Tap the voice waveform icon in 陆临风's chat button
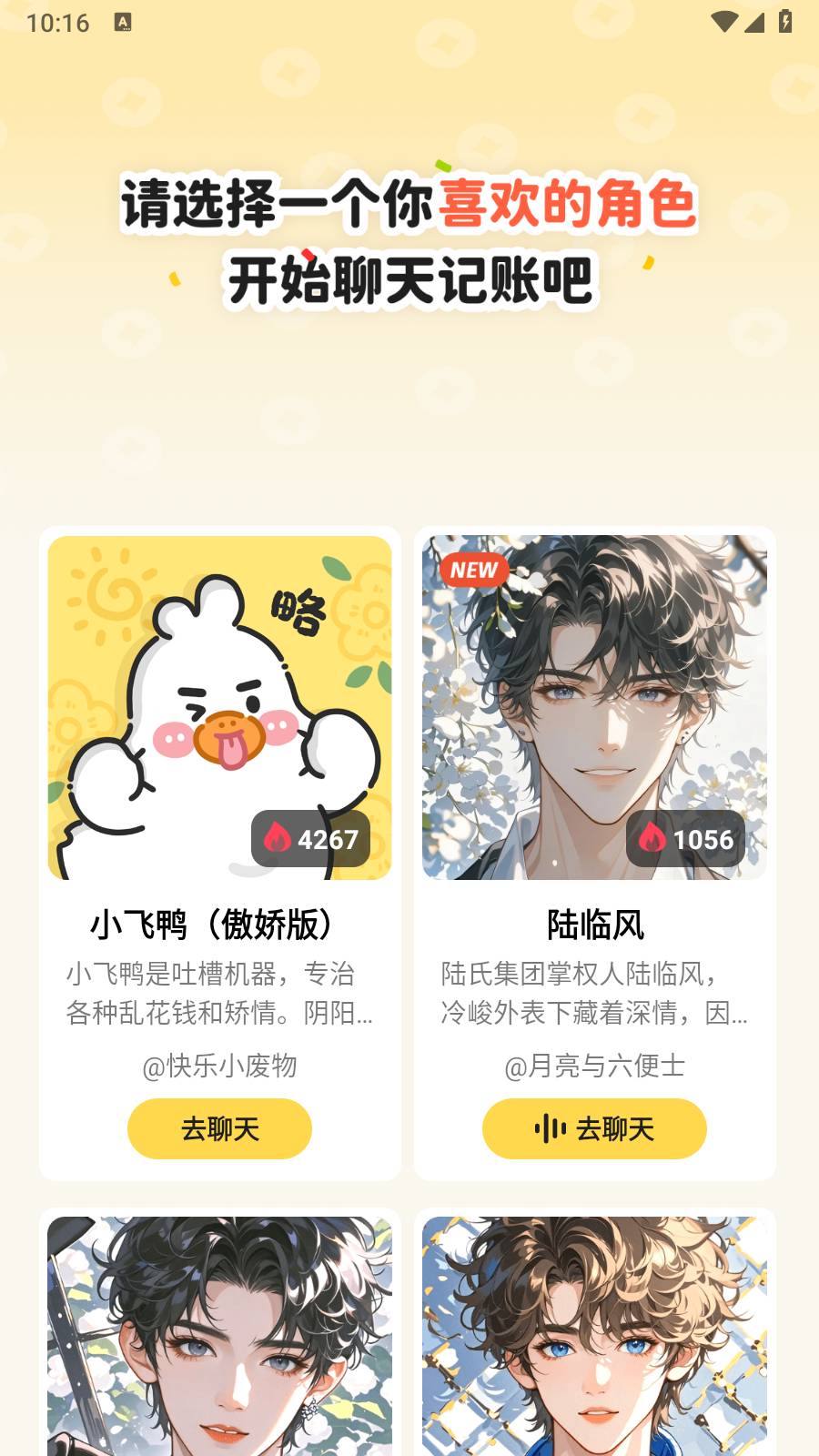The image size is (819, 1456). pos(551,1128)
